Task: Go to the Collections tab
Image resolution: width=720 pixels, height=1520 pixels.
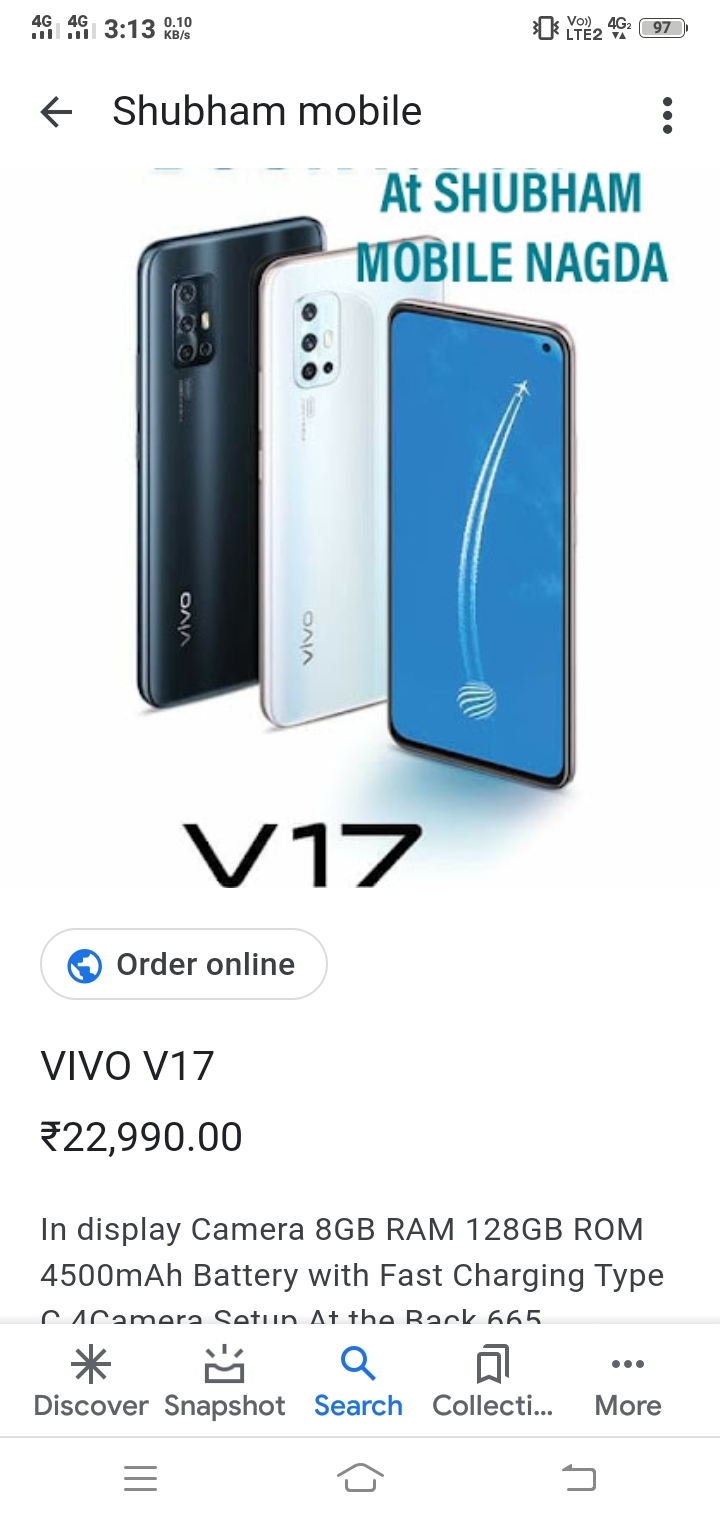Action: 492,1382
